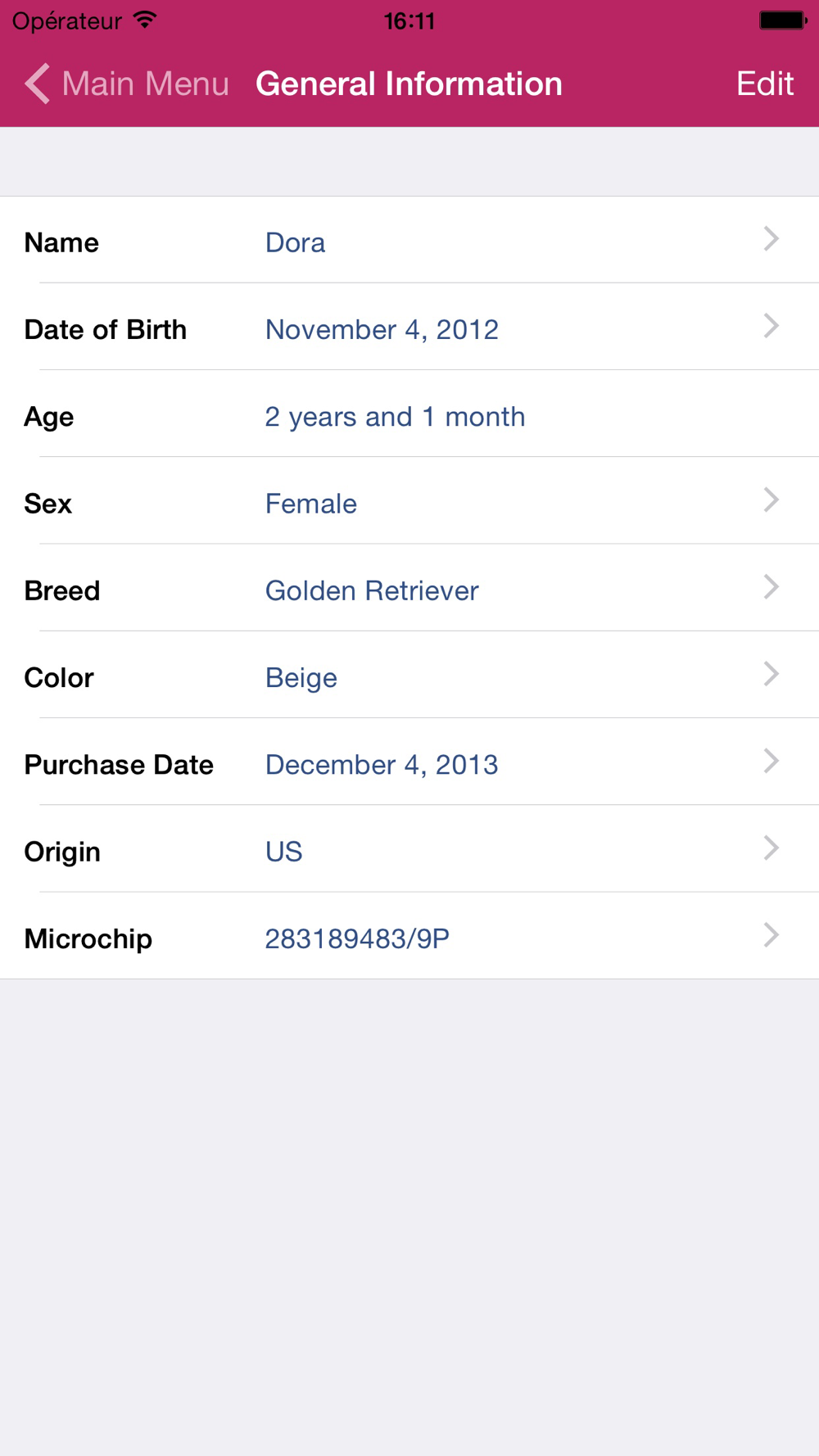Edit the Color field showing Beige
The image size is (819, 1456).
click(x=409, y=676)
